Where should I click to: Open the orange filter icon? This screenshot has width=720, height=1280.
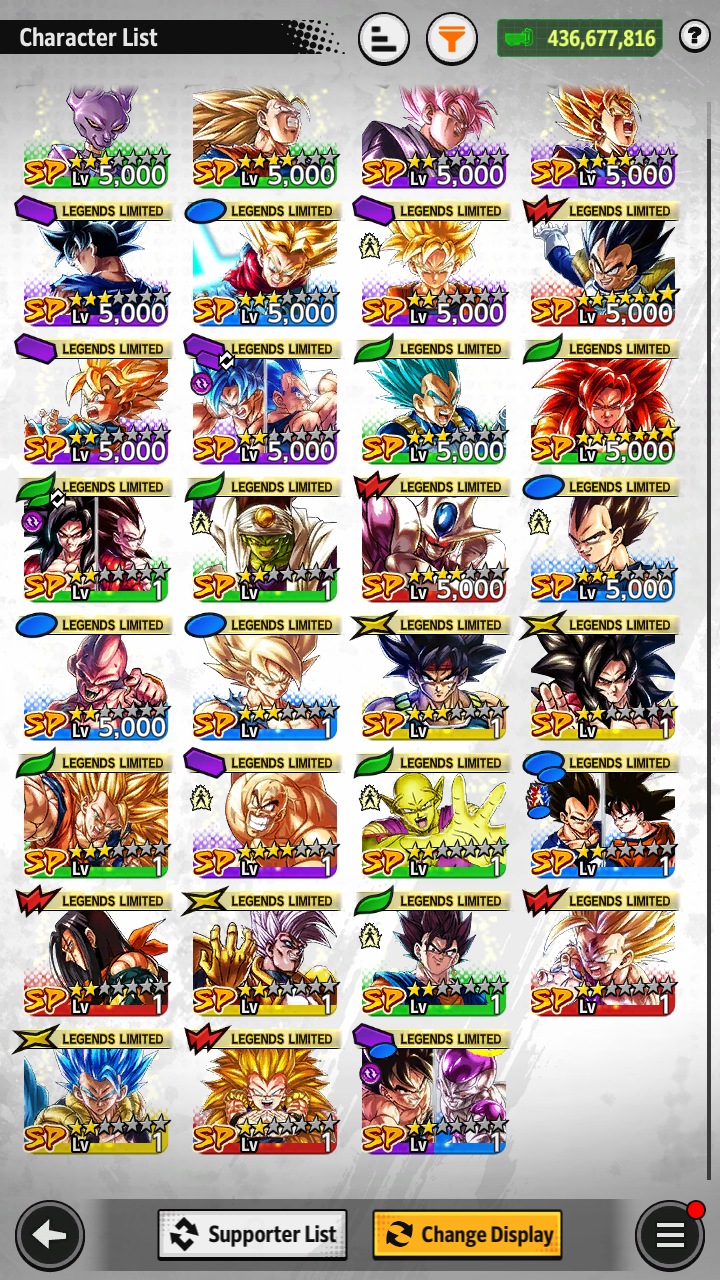click(451, 40)
